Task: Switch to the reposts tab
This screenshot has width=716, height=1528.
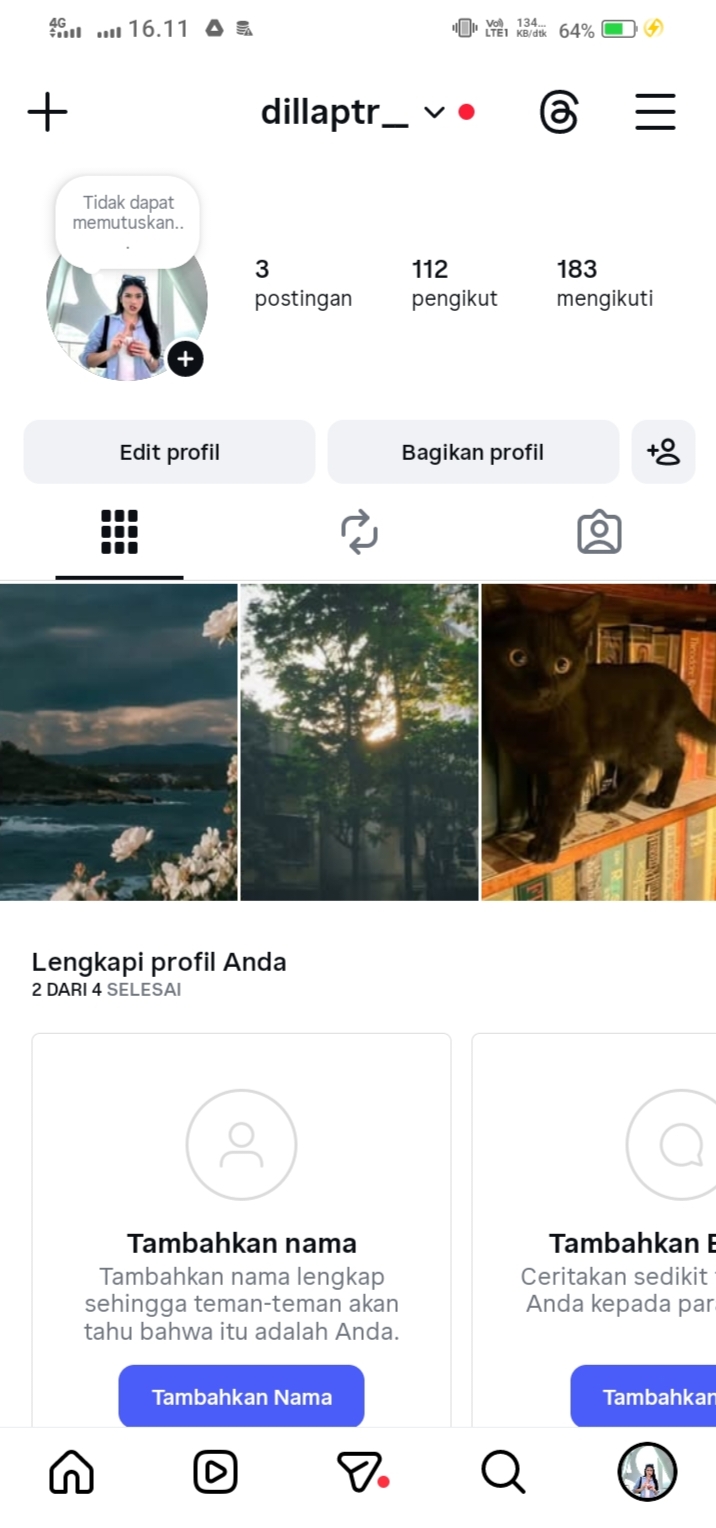Action: point(359,531)
